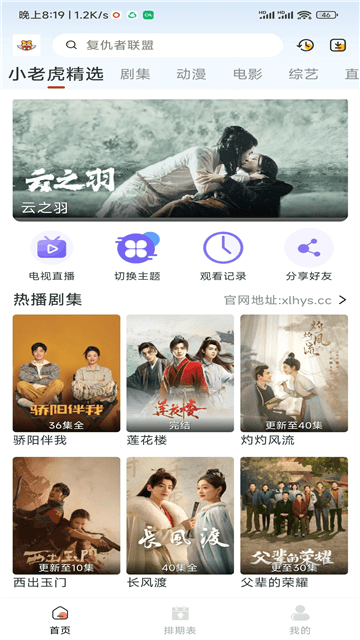This screenshot has height=640, width=360.
Task: Open the 长风渡 drama card
Action: click(180, 523)
